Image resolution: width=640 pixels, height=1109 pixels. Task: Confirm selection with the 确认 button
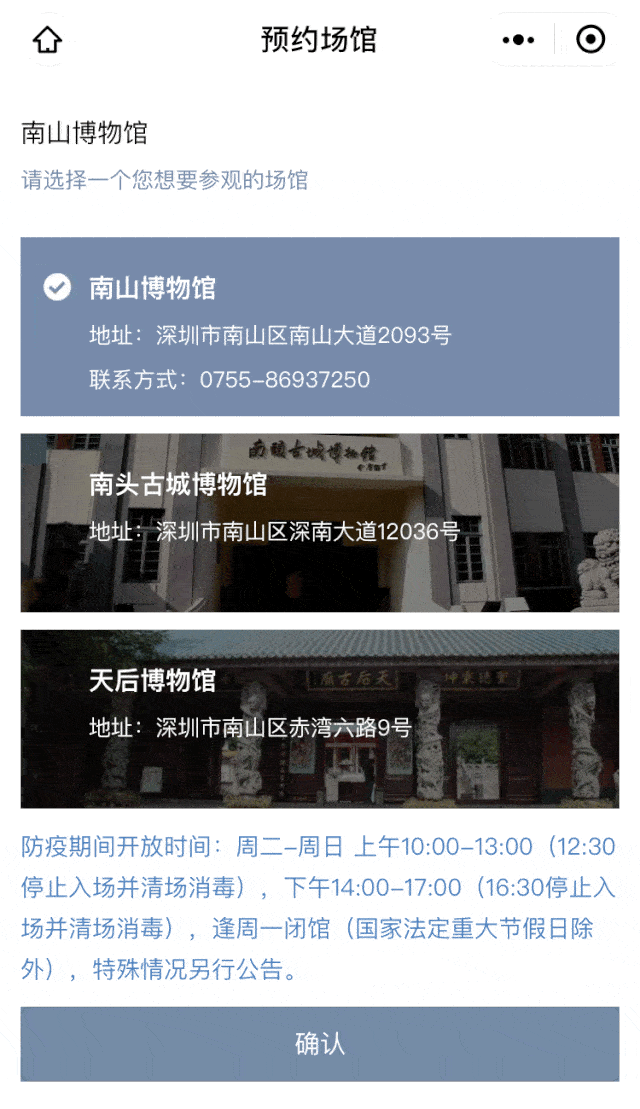click(319, 1043)
